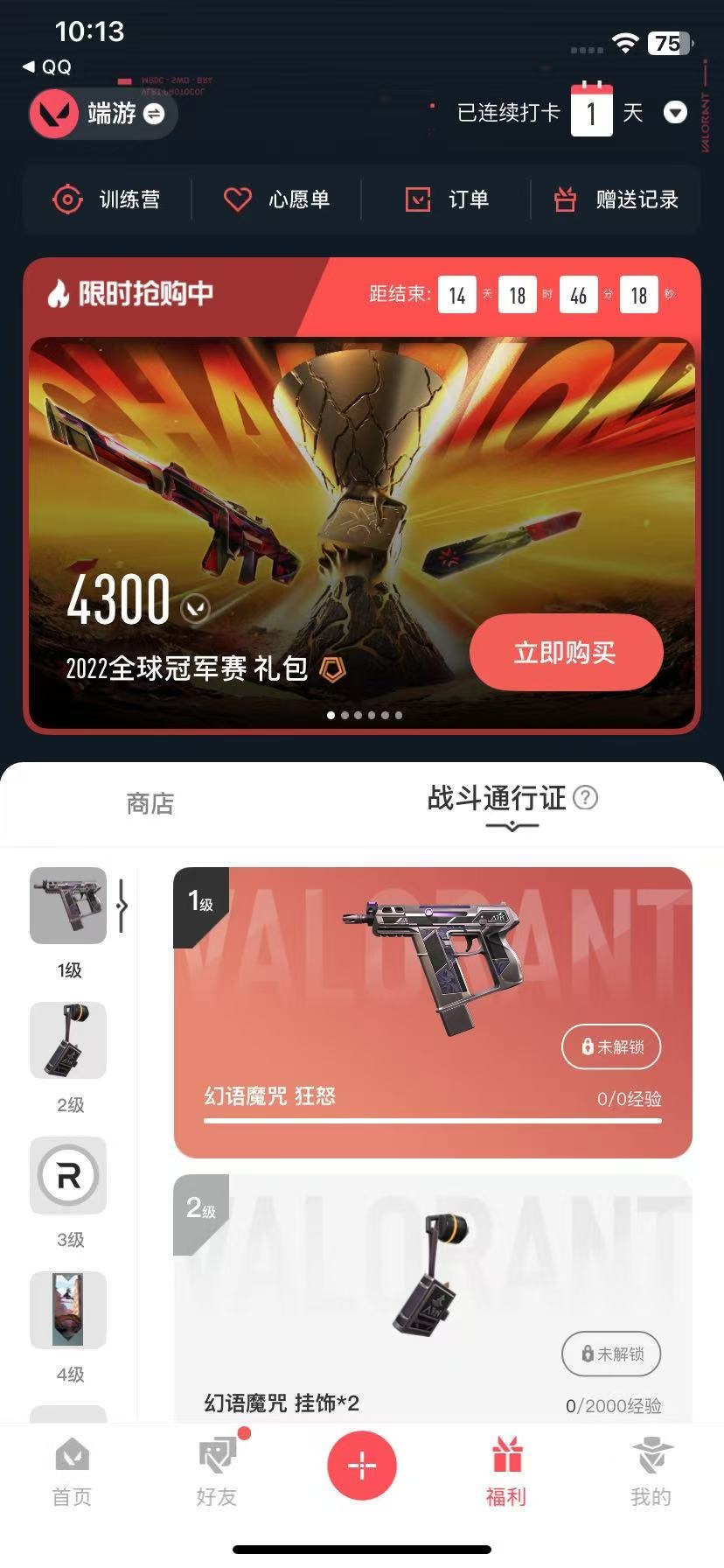Open the 幻语魔咒 狂怒 reward card

click(x=433, y=1012)
